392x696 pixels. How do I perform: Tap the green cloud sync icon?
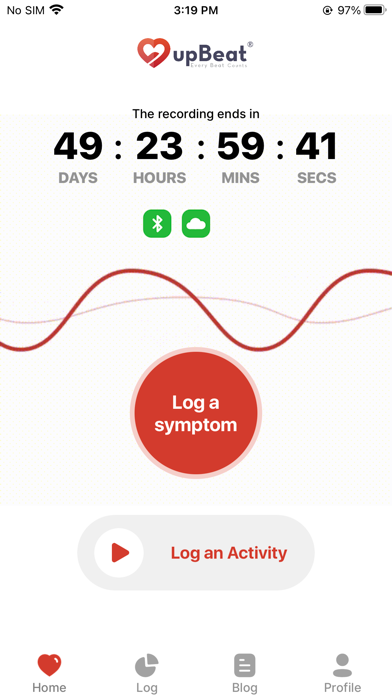click(x=196, y=223)
